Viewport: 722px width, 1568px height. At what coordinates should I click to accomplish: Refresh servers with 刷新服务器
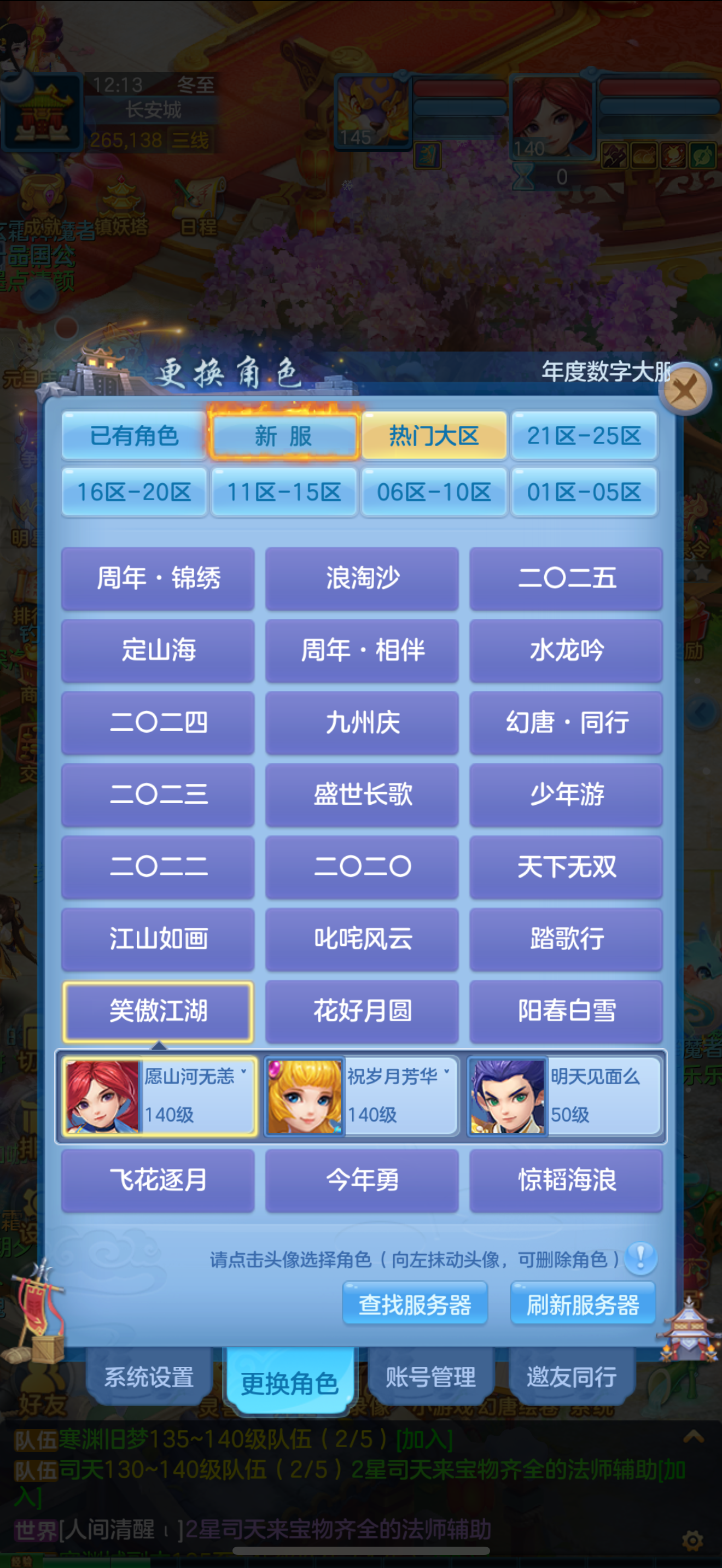tap(583, 1304)
